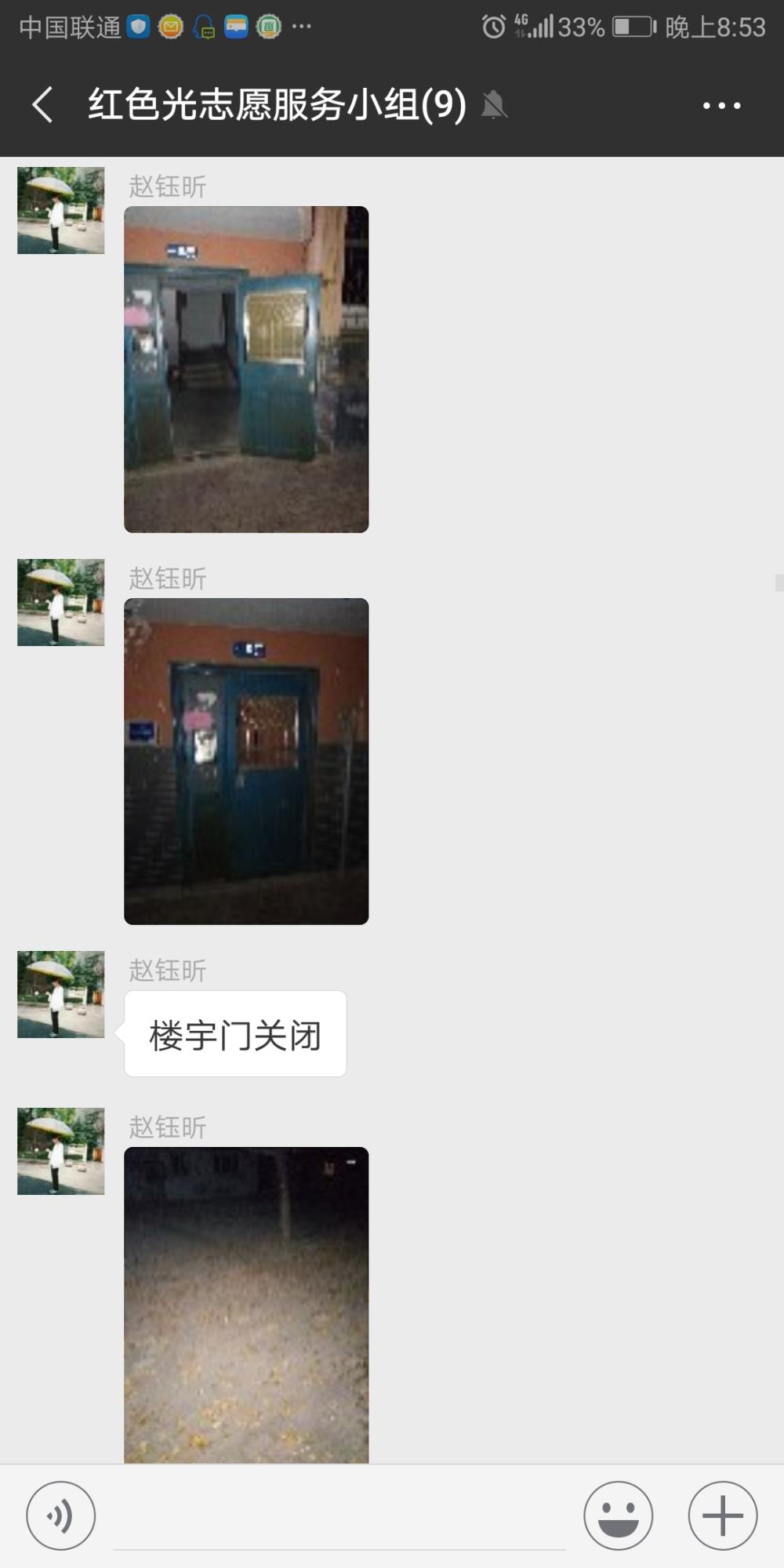This screenshot has height=1568, width=784.
Task: Open the emoji picker
Action: tap(618, 1515)
